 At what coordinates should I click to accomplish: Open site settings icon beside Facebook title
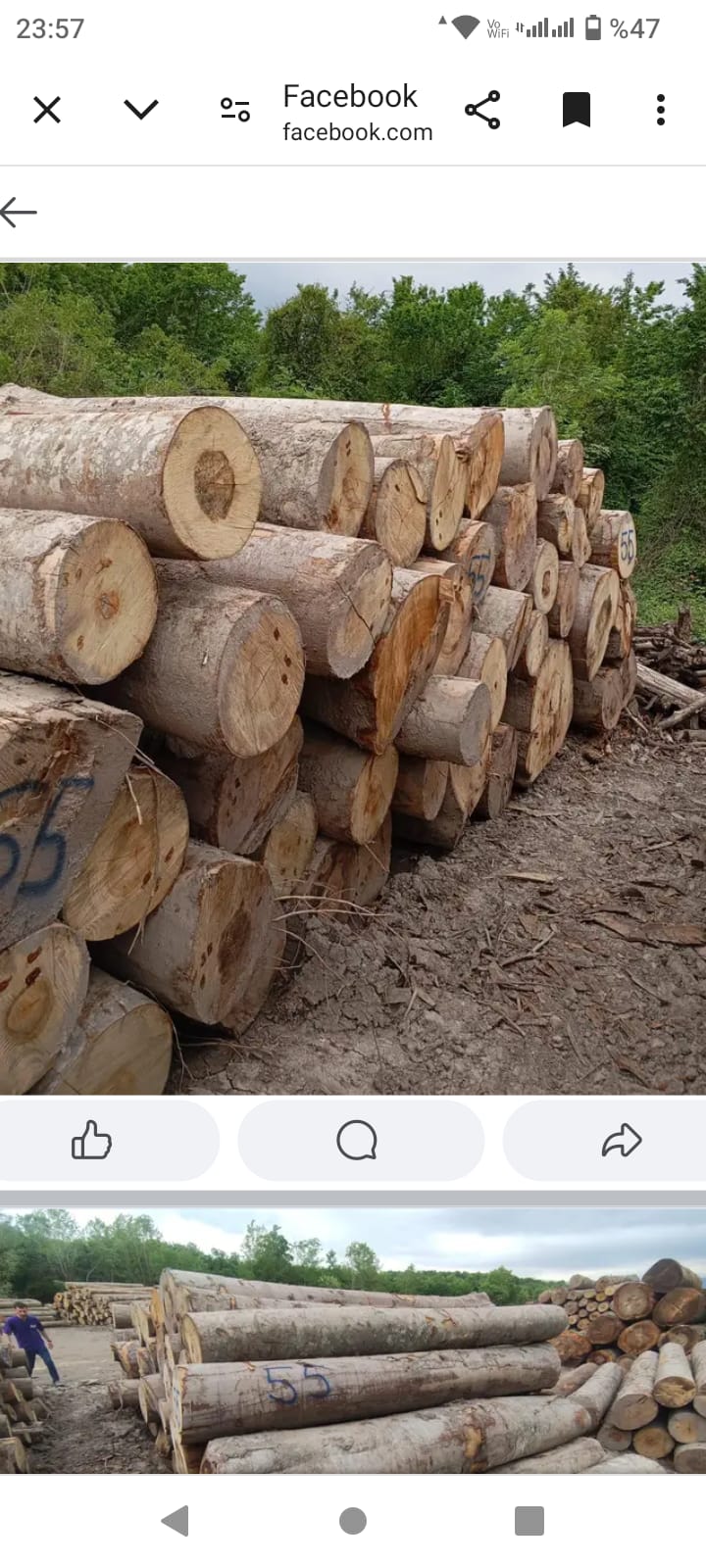click(235, 110)
